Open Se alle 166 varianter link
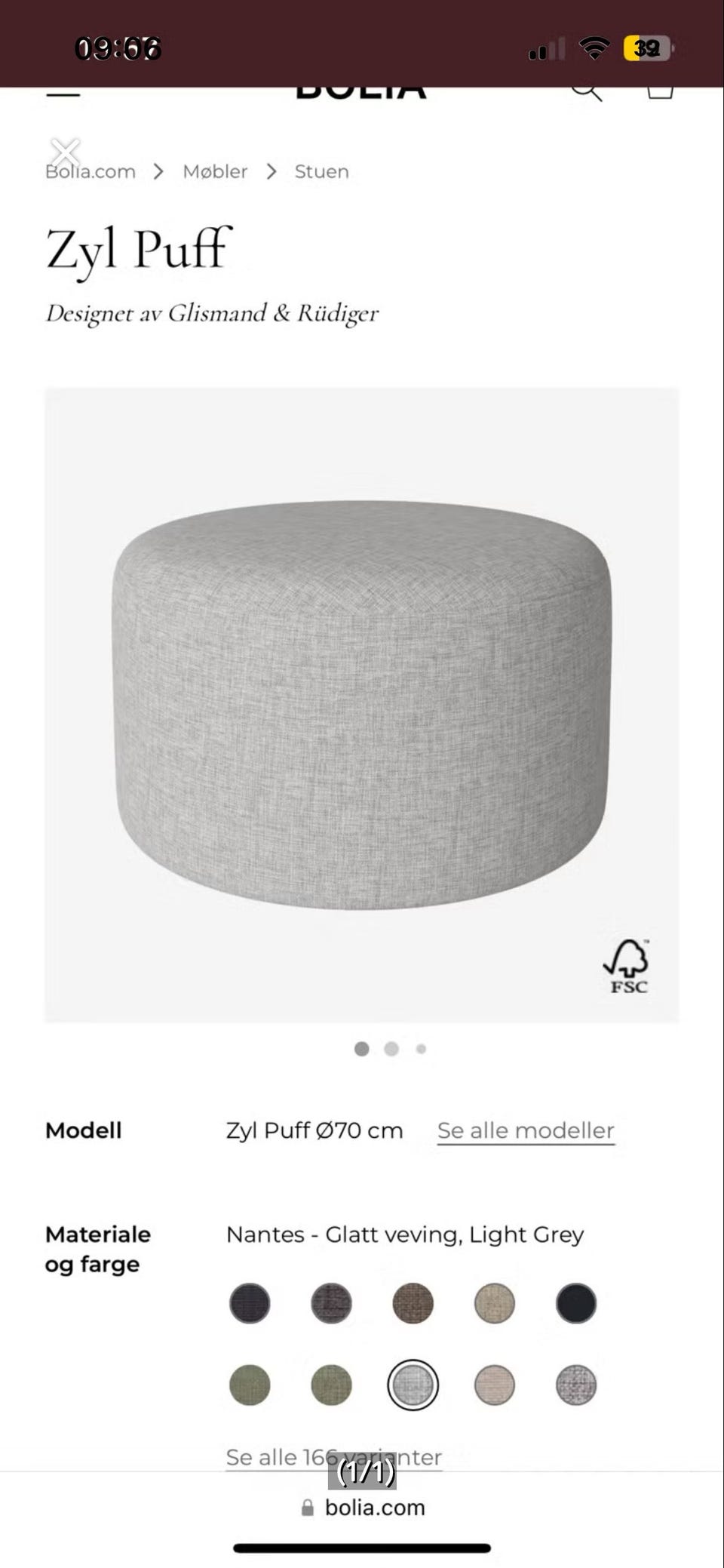 coord(333,1457)
